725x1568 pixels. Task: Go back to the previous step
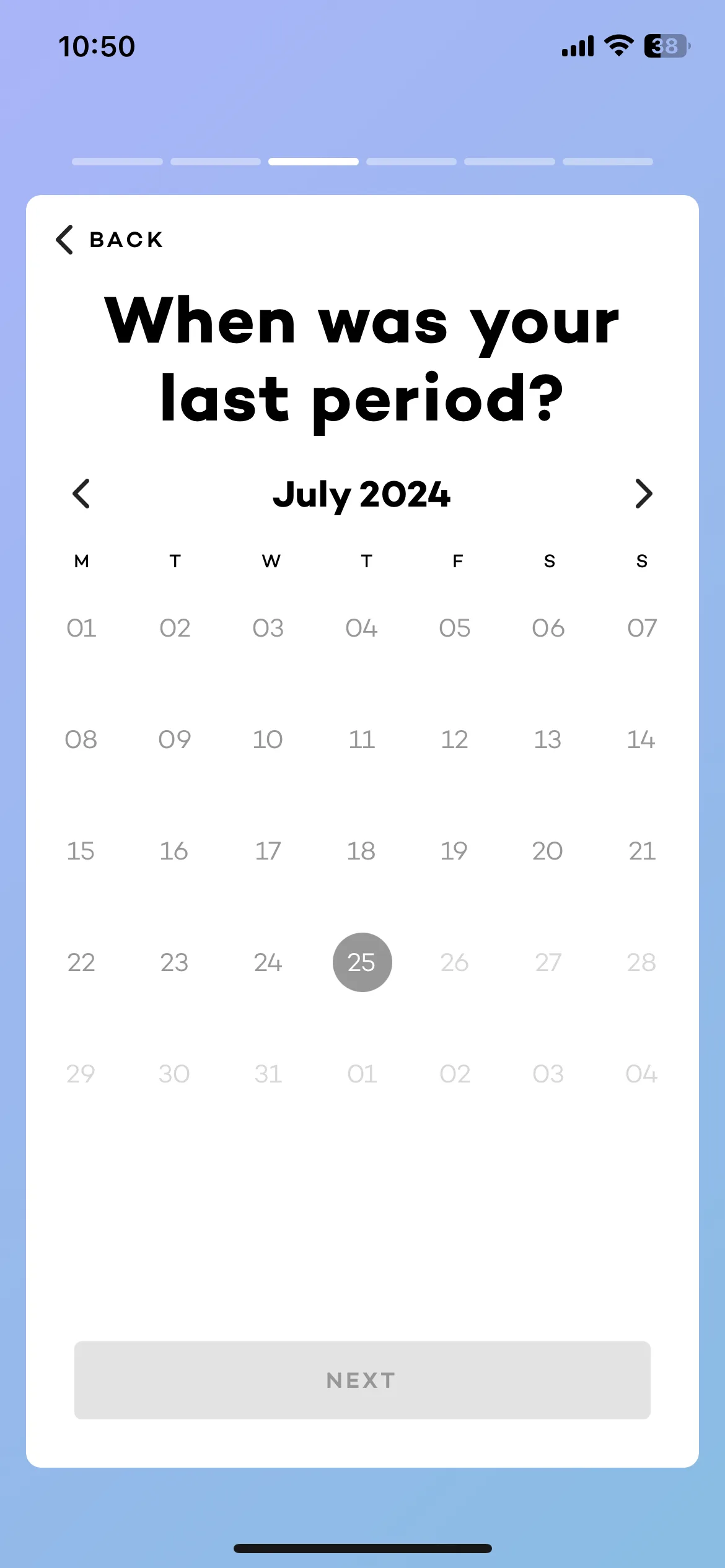click(110, 240)
